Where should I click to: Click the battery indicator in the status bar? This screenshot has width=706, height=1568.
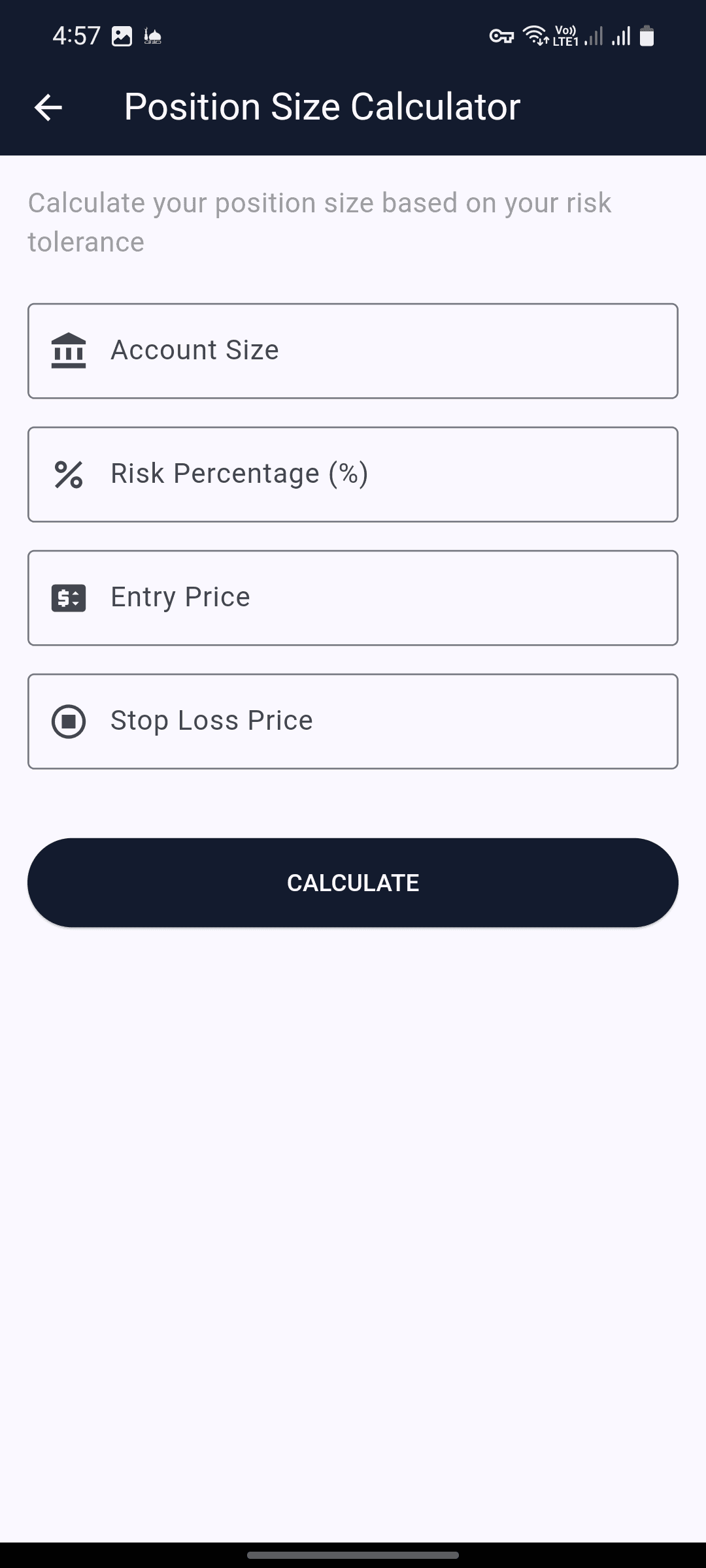click(x=648, y=37)
